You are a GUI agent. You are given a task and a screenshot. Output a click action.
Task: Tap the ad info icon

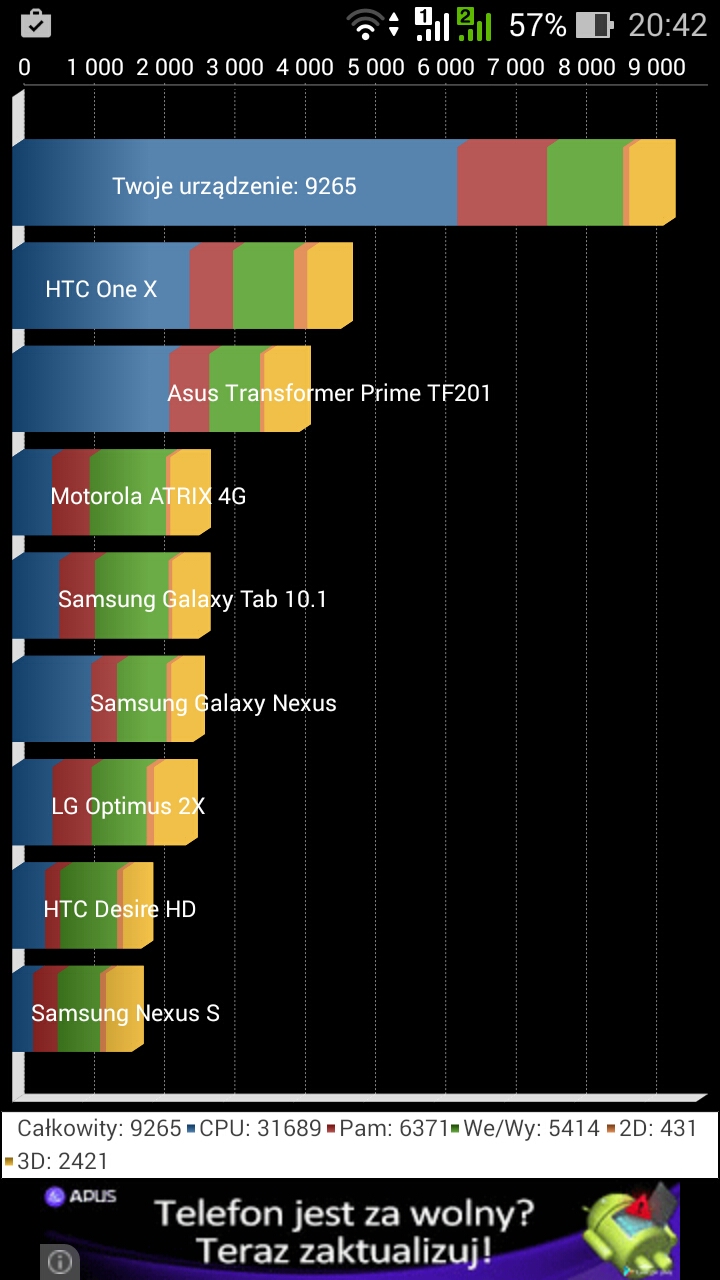59,1262
